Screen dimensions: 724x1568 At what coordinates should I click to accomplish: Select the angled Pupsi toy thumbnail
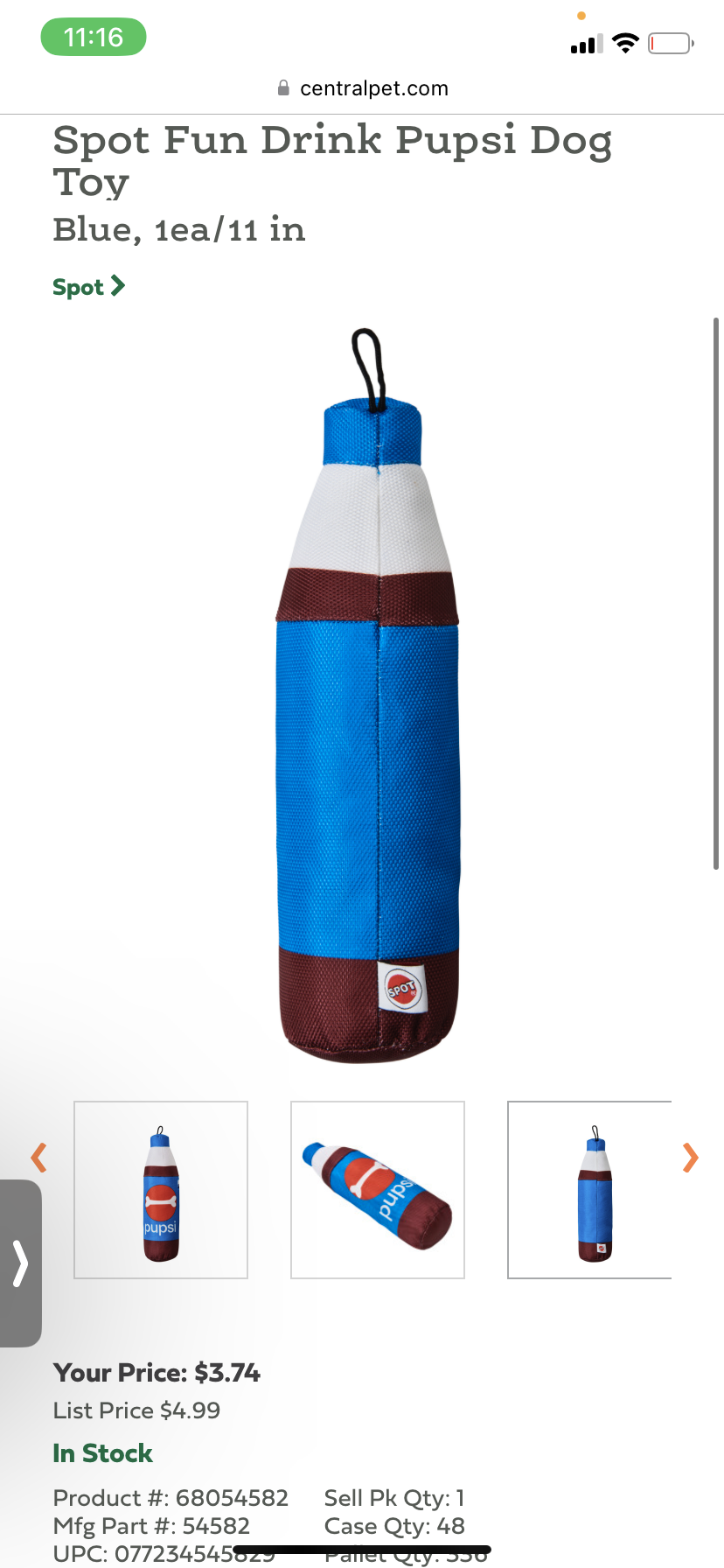(378, 1190)
